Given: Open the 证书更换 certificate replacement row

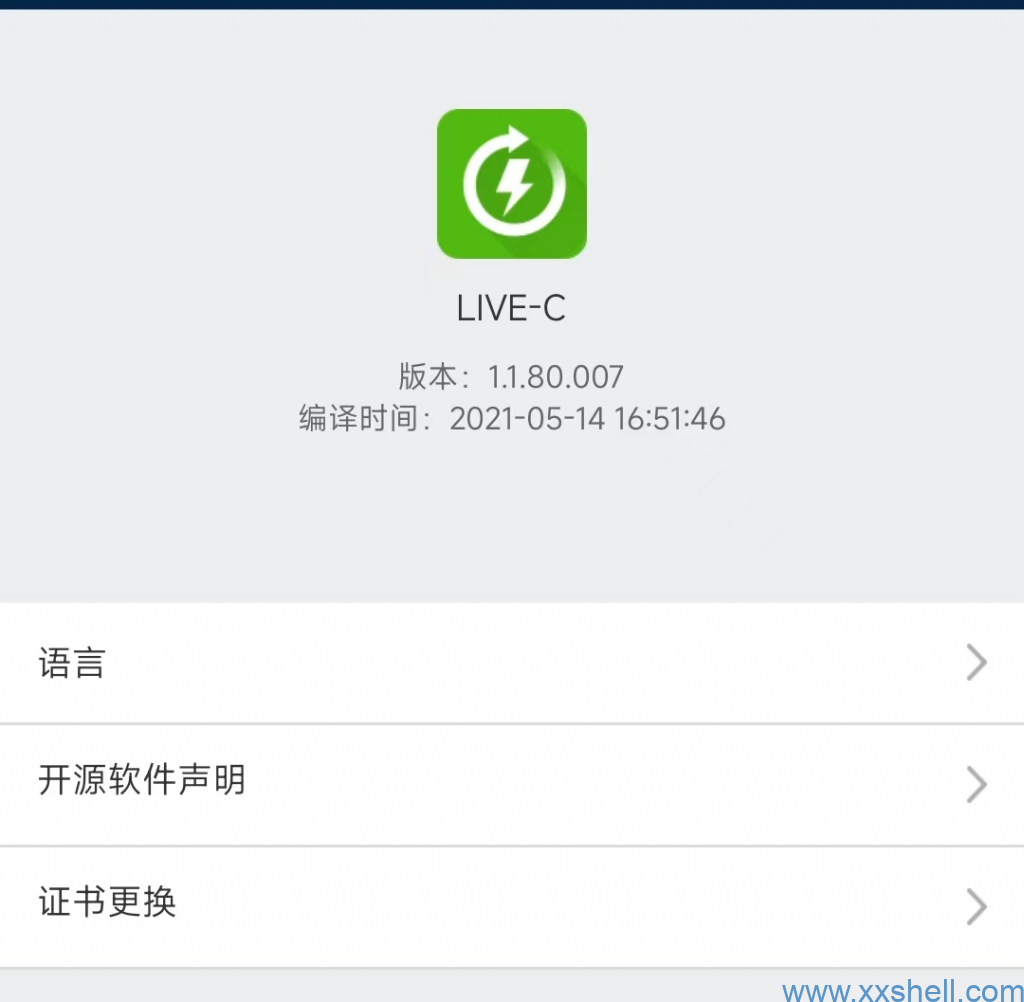Looking at the screenshot, I should point(511,905).
